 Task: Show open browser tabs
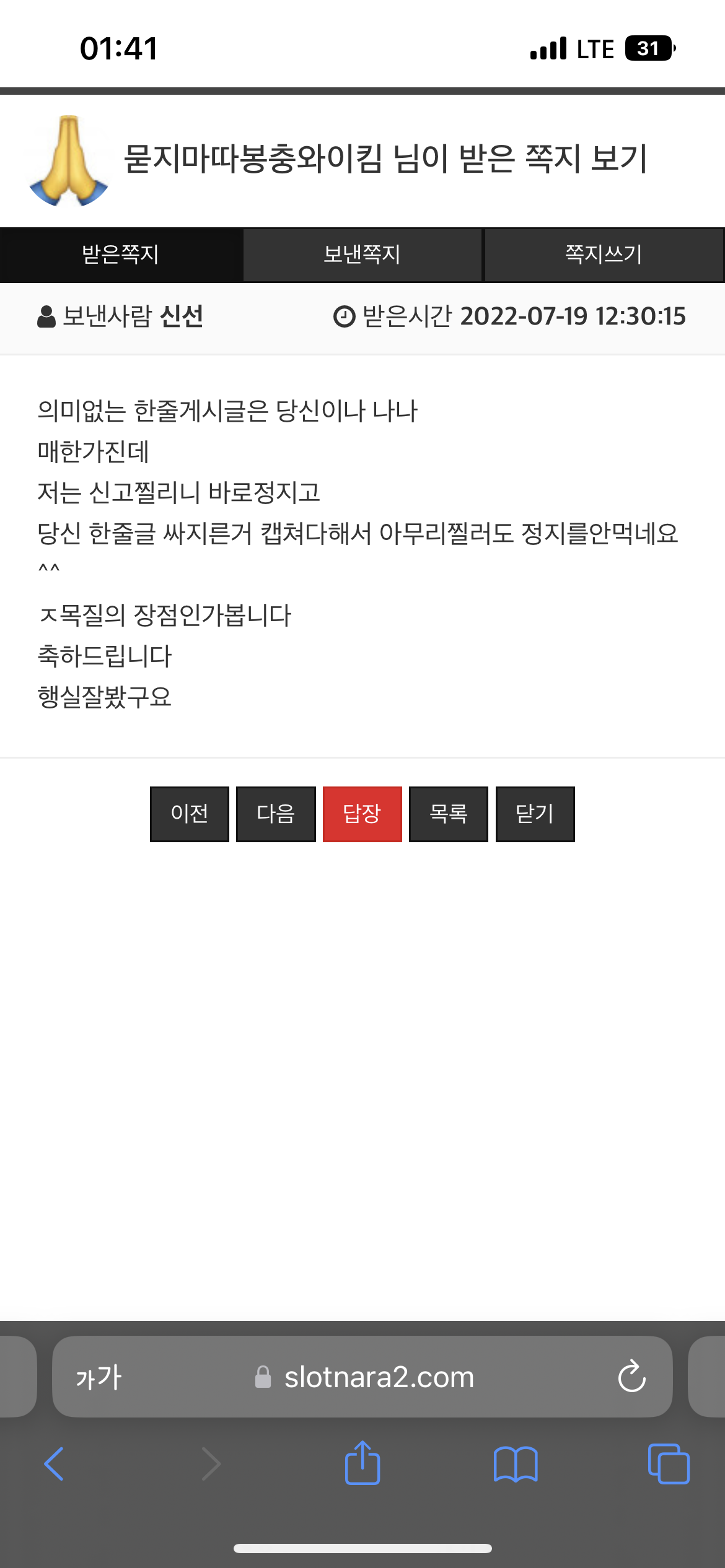point(669,1464)
